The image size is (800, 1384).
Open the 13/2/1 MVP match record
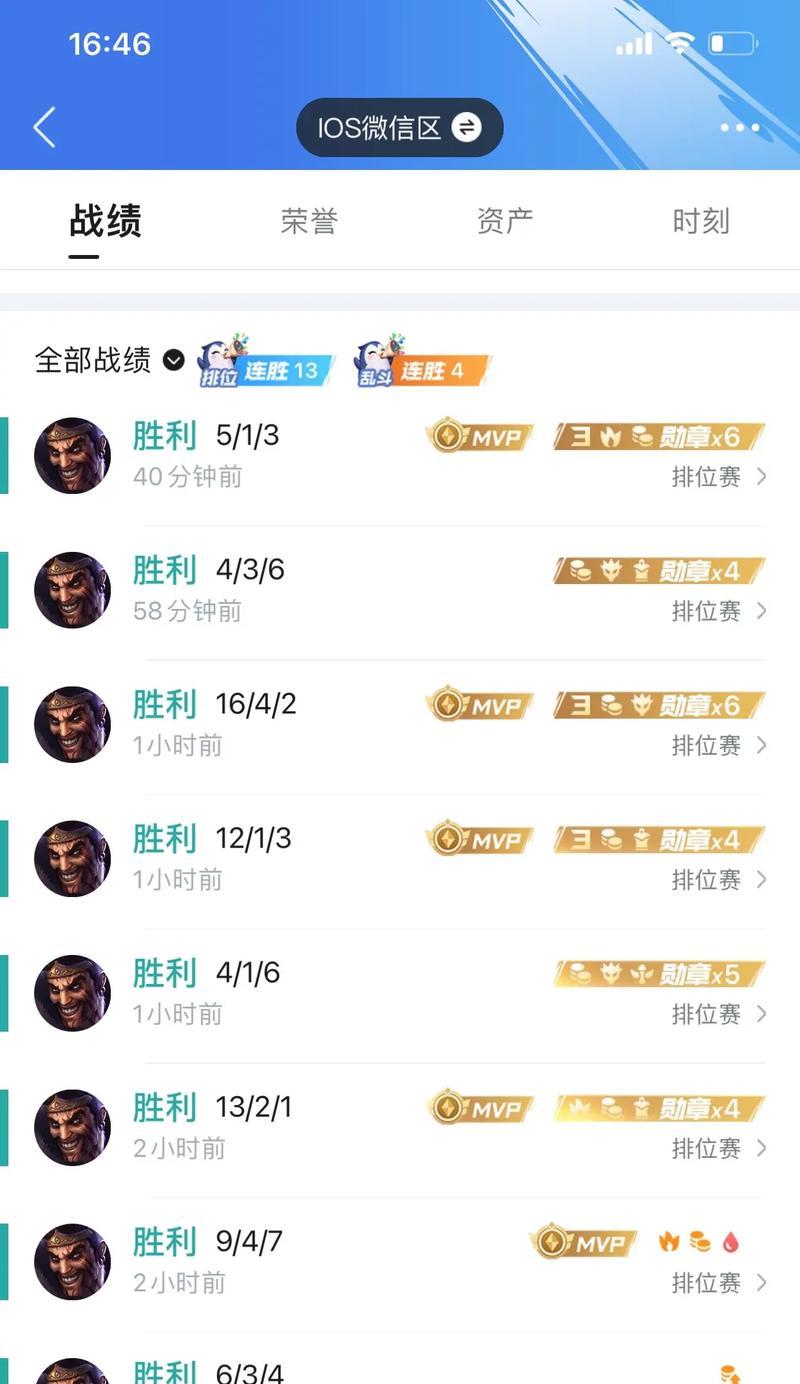(x=400, y=1127)
